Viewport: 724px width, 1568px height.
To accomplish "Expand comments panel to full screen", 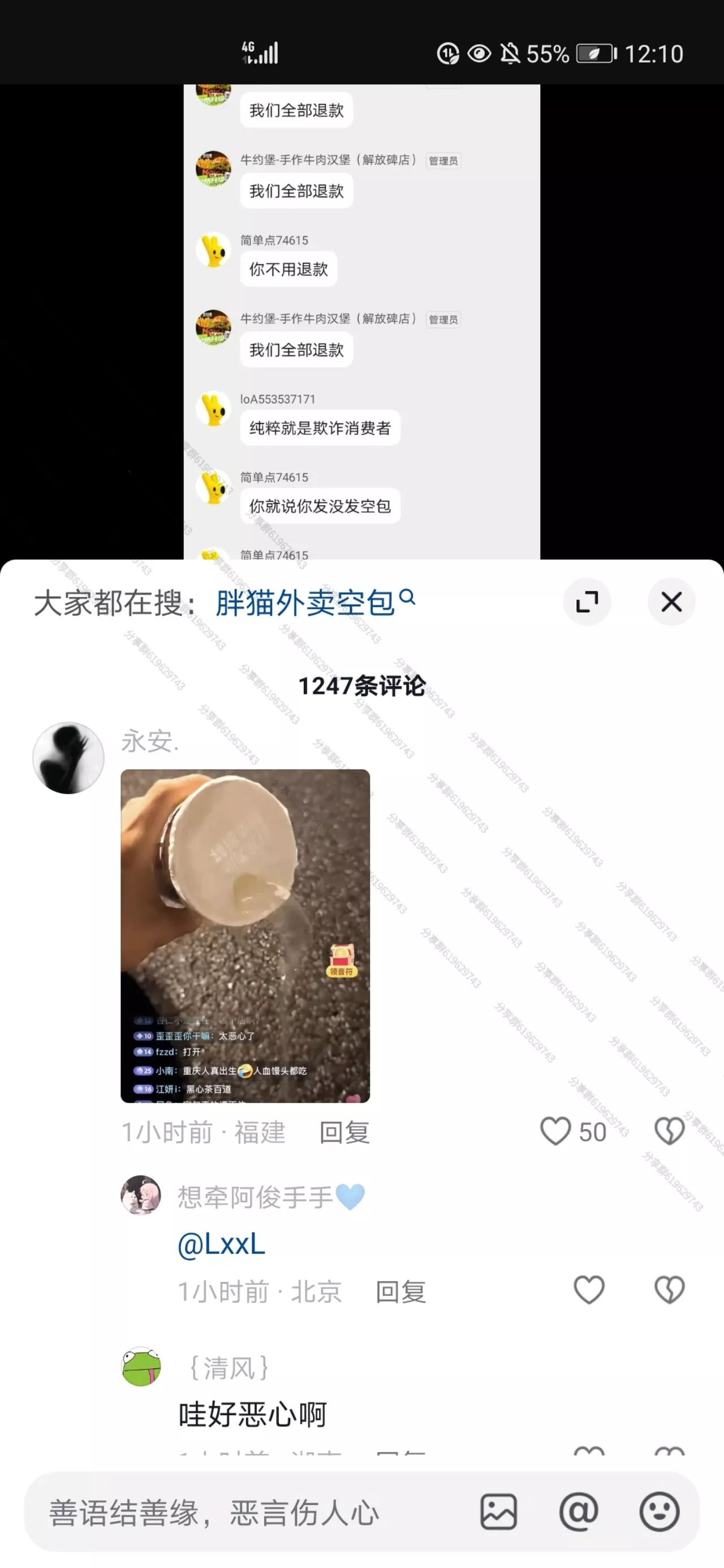I will pos(587,602).
